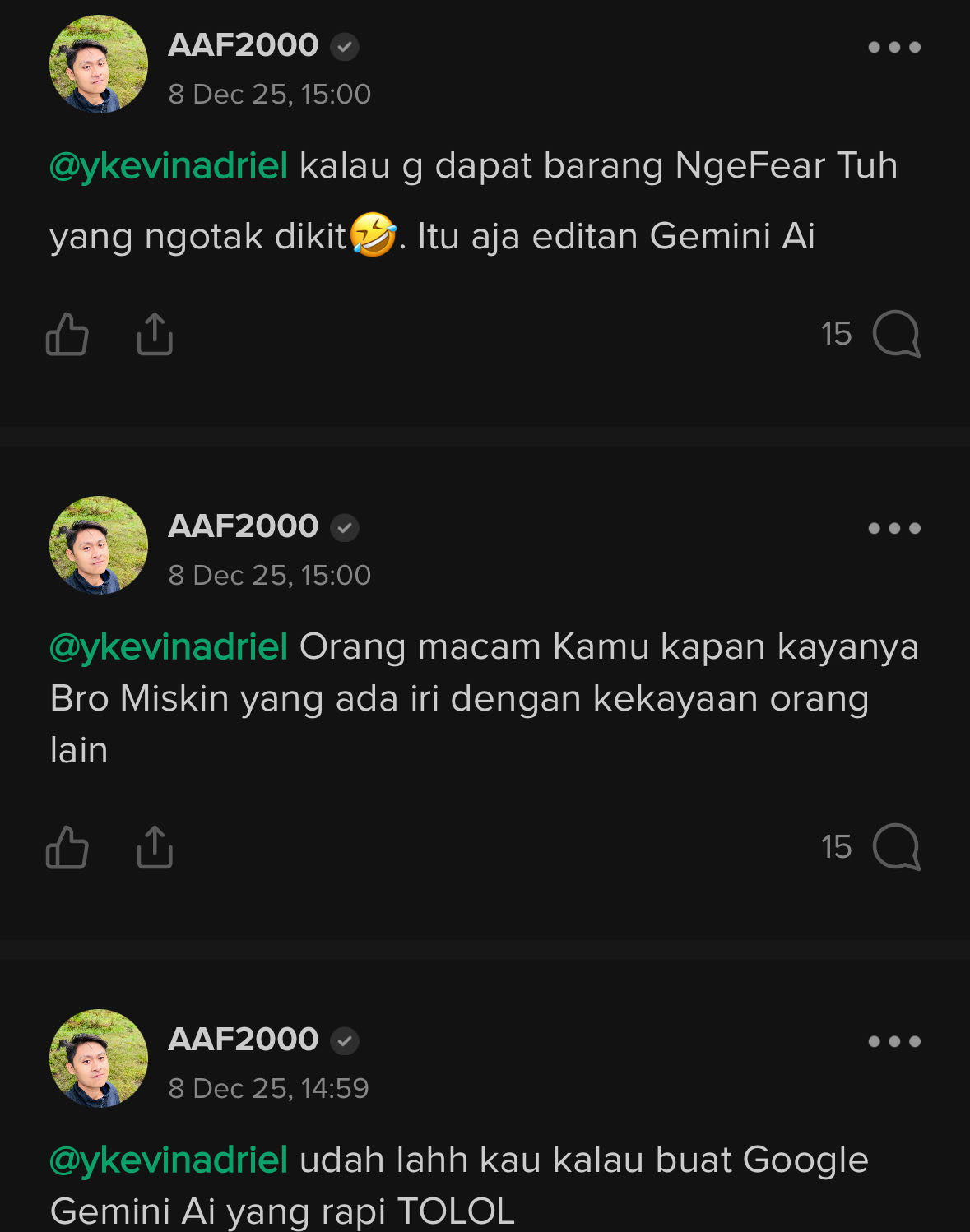
Task: Share the second comment
Action: click(154, 847)
